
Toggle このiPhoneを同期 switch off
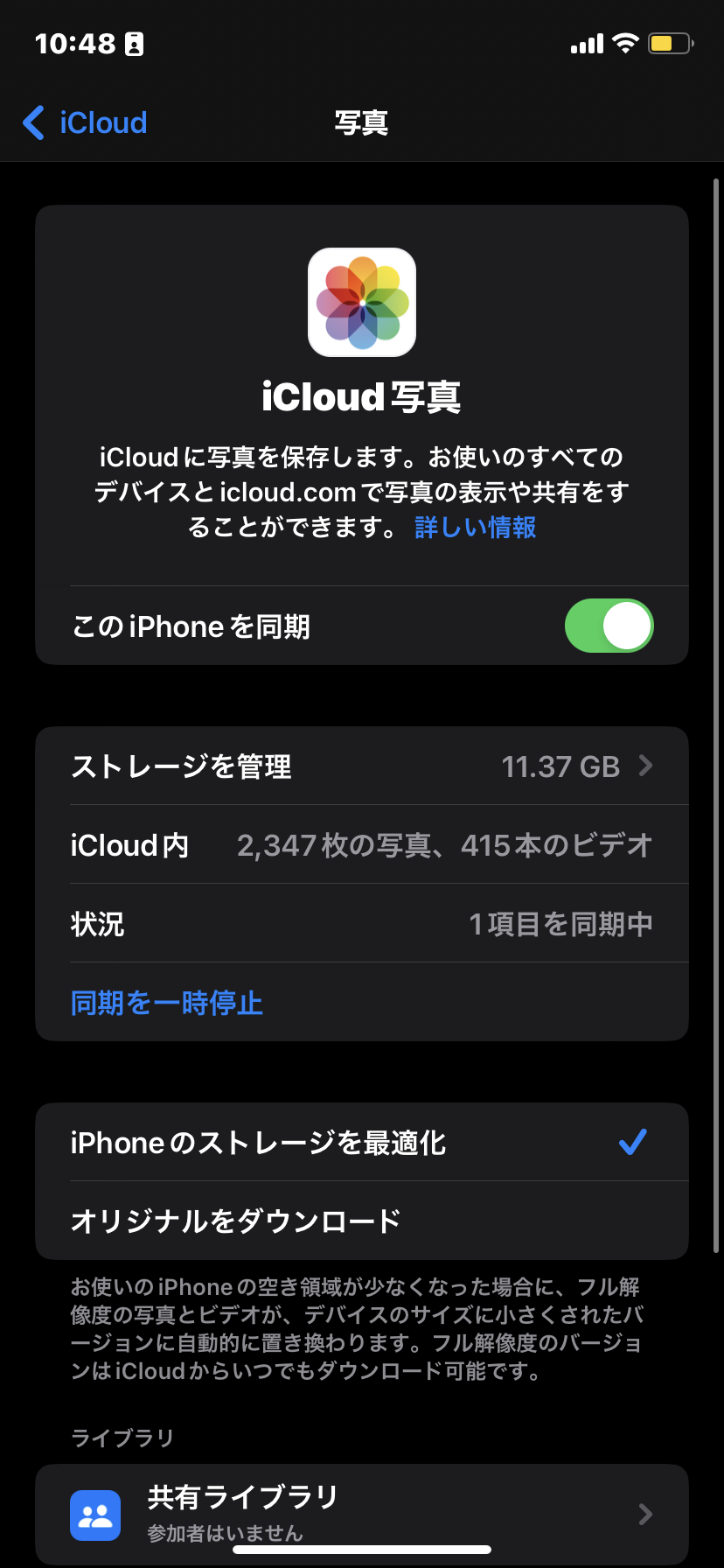point(609,626)
